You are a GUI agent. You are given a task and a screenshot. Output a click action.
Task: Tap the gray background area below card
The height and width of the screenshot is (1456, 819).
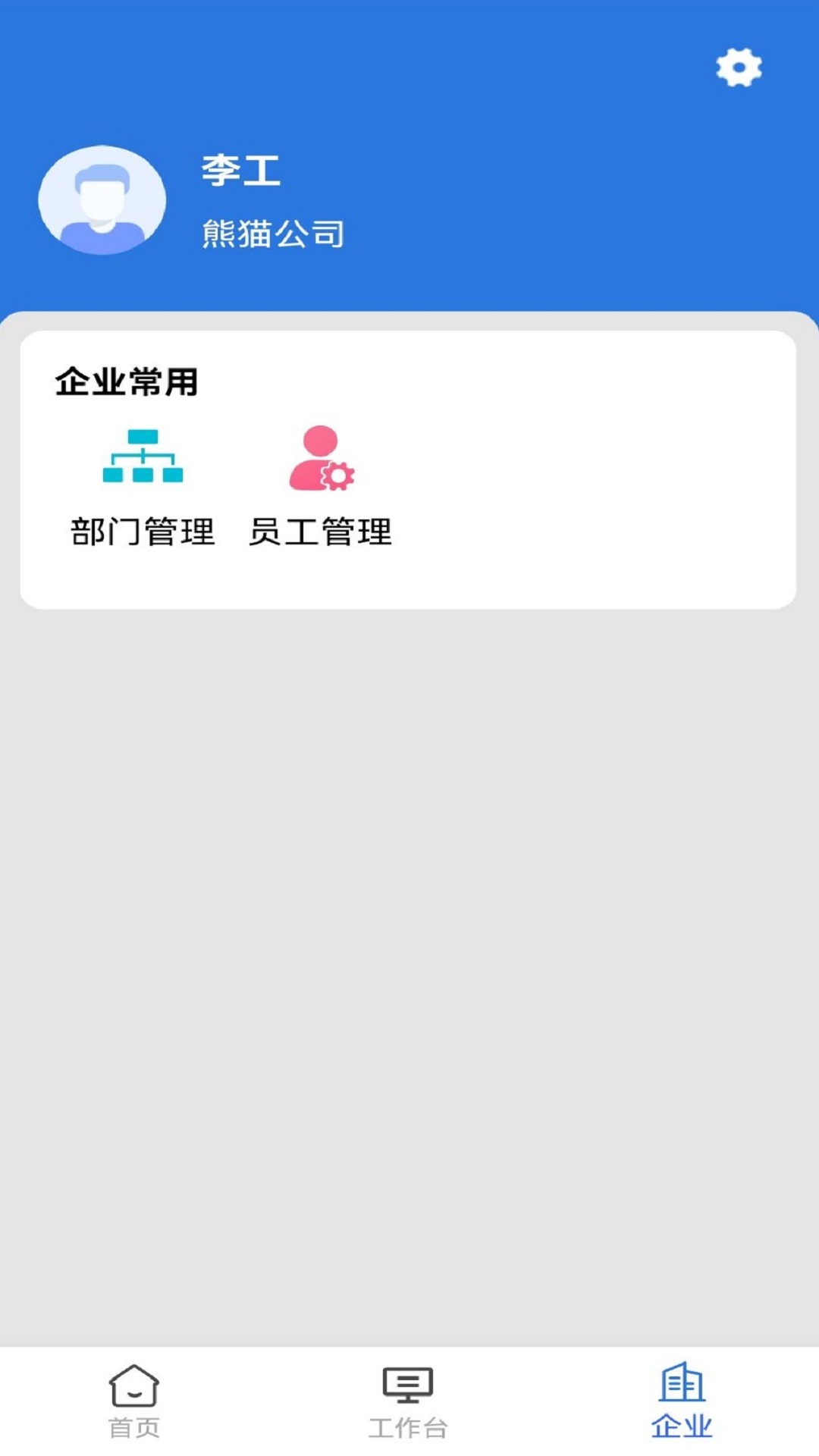pyautogui.click(x=409, y=910)
